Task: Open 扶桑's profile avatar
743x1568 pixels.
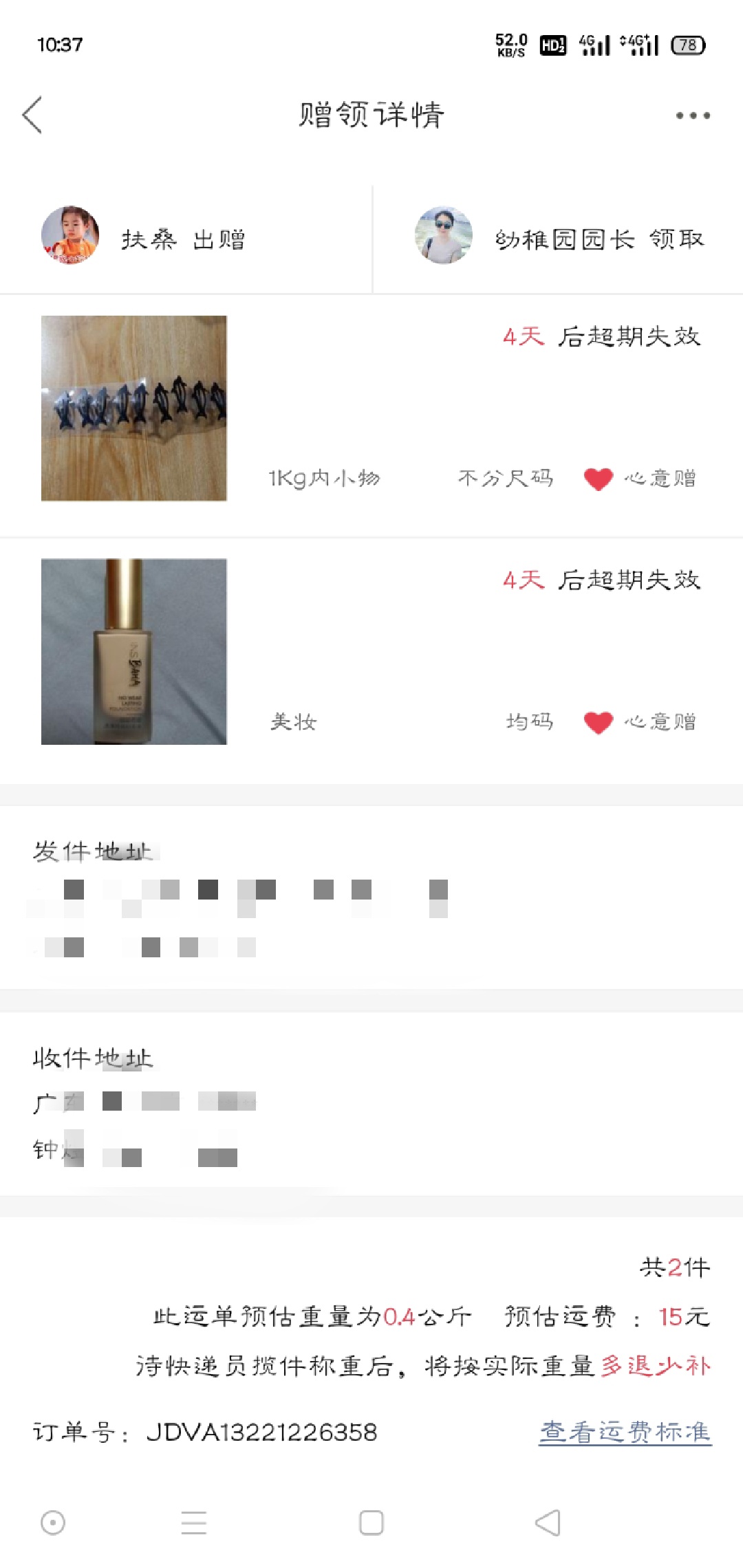Action: coord(70,235)
